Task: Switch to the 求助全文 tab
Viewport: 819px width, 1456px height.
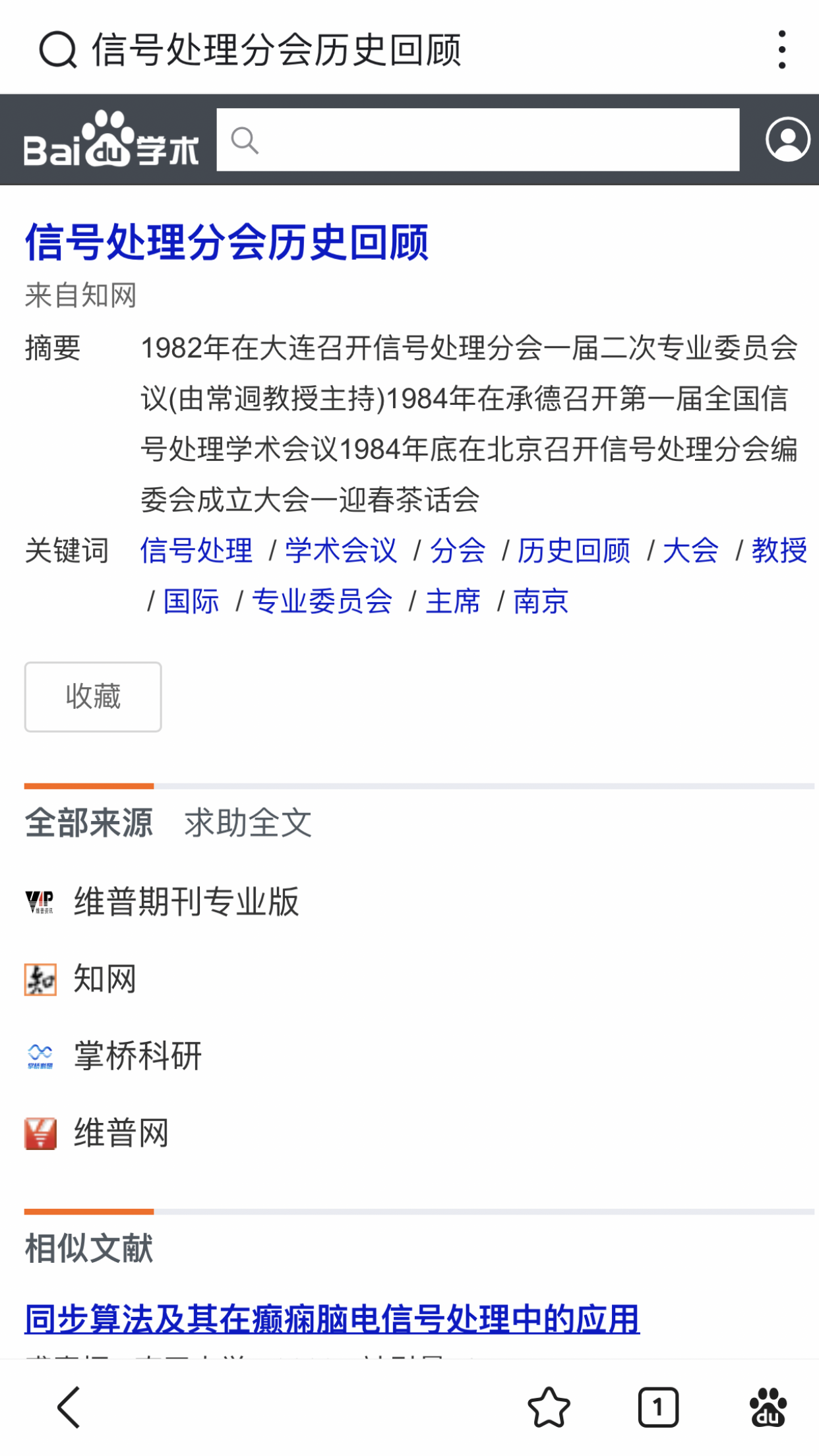Action: (248, 823)
